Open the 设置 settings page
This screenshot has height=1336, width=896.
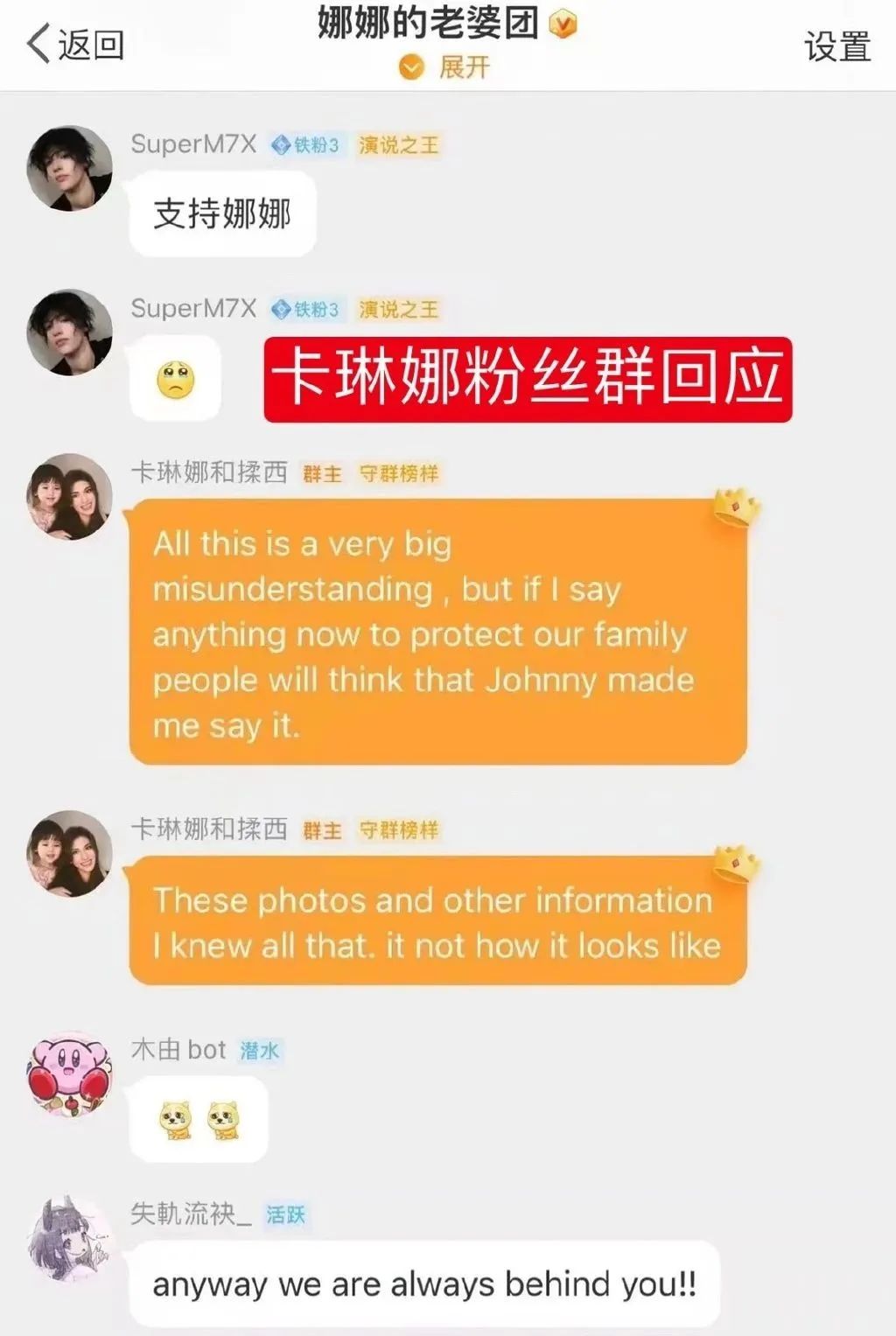(836, 45)
